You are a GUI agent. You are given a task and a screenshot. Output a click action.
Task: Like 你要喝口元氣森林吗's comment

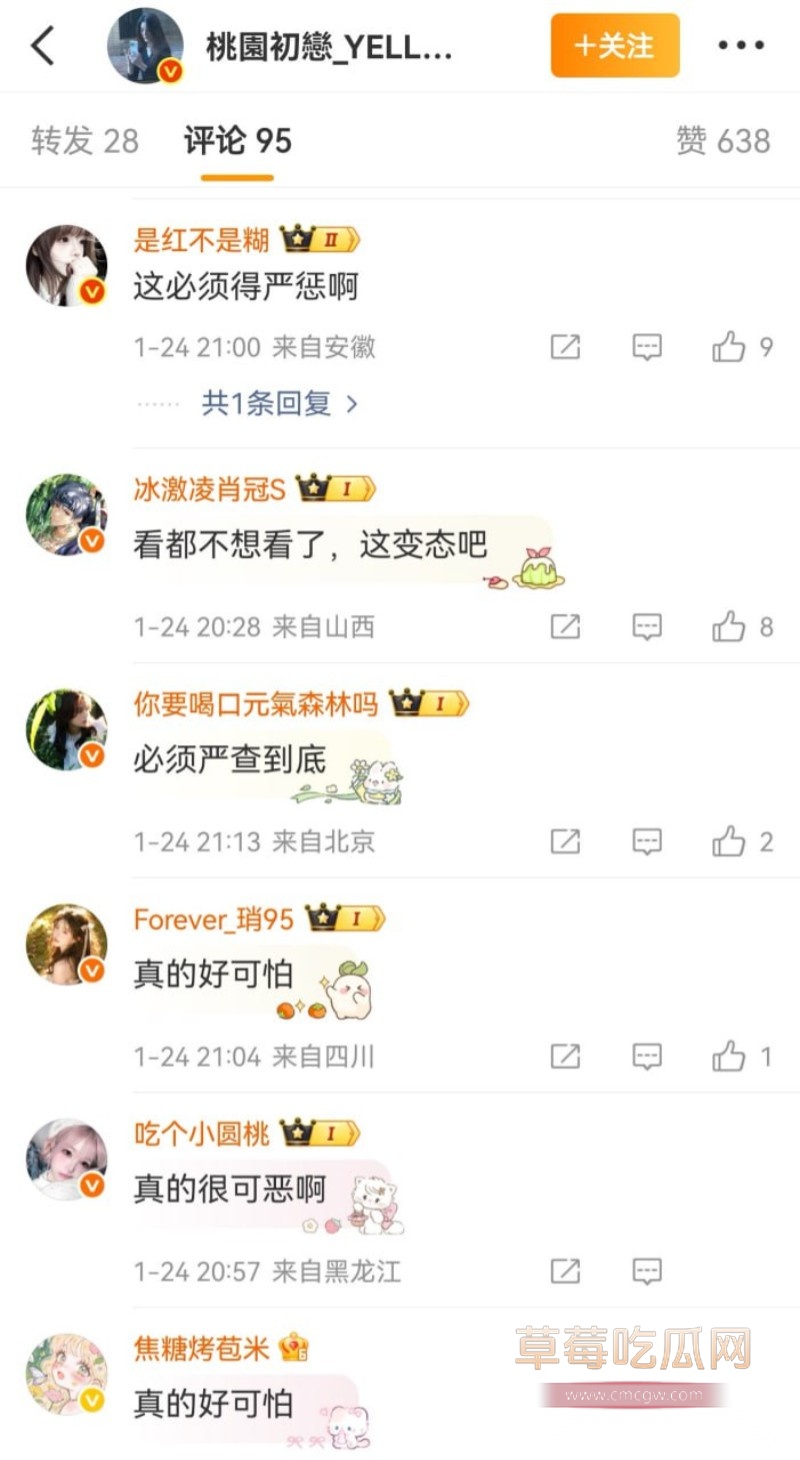point(726,841)
